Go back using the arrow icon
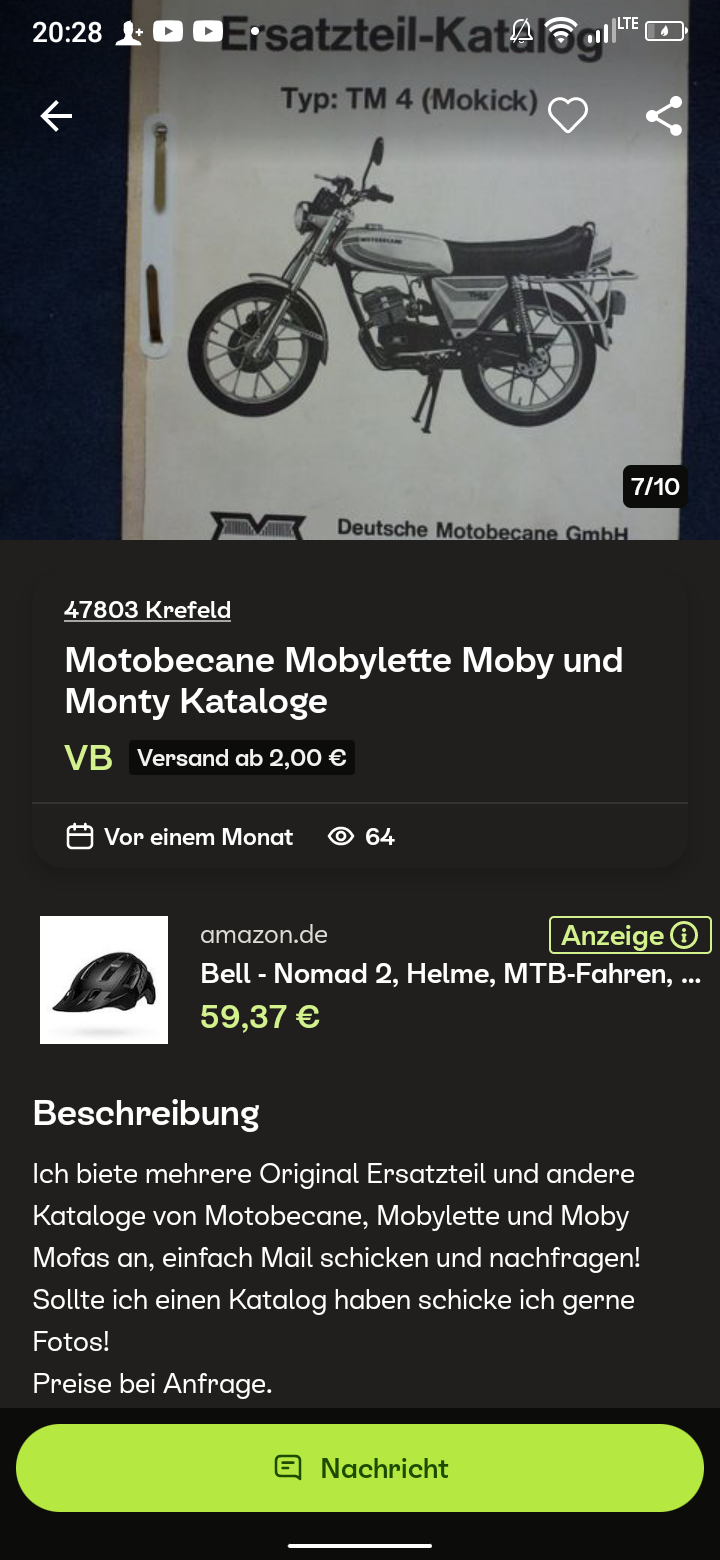Viewport: 720px width, 1560px height. click(x=56, y=117)
